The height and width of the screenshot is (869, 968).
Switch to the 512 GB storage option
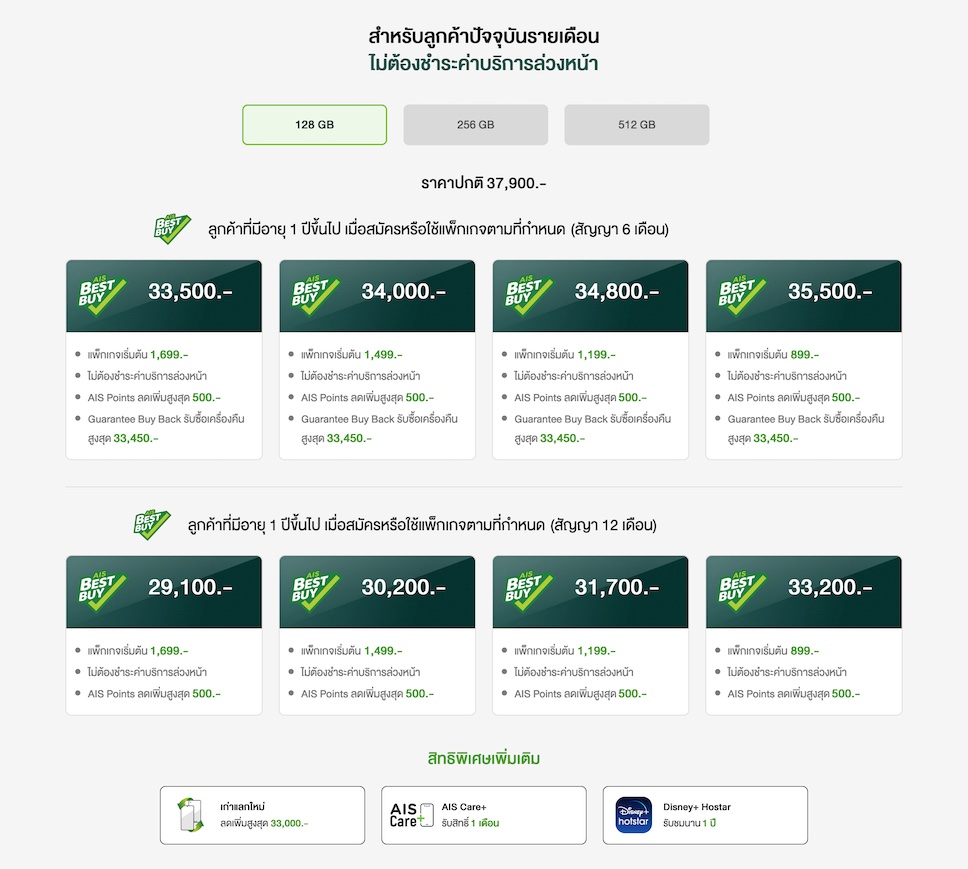point(636,125)
